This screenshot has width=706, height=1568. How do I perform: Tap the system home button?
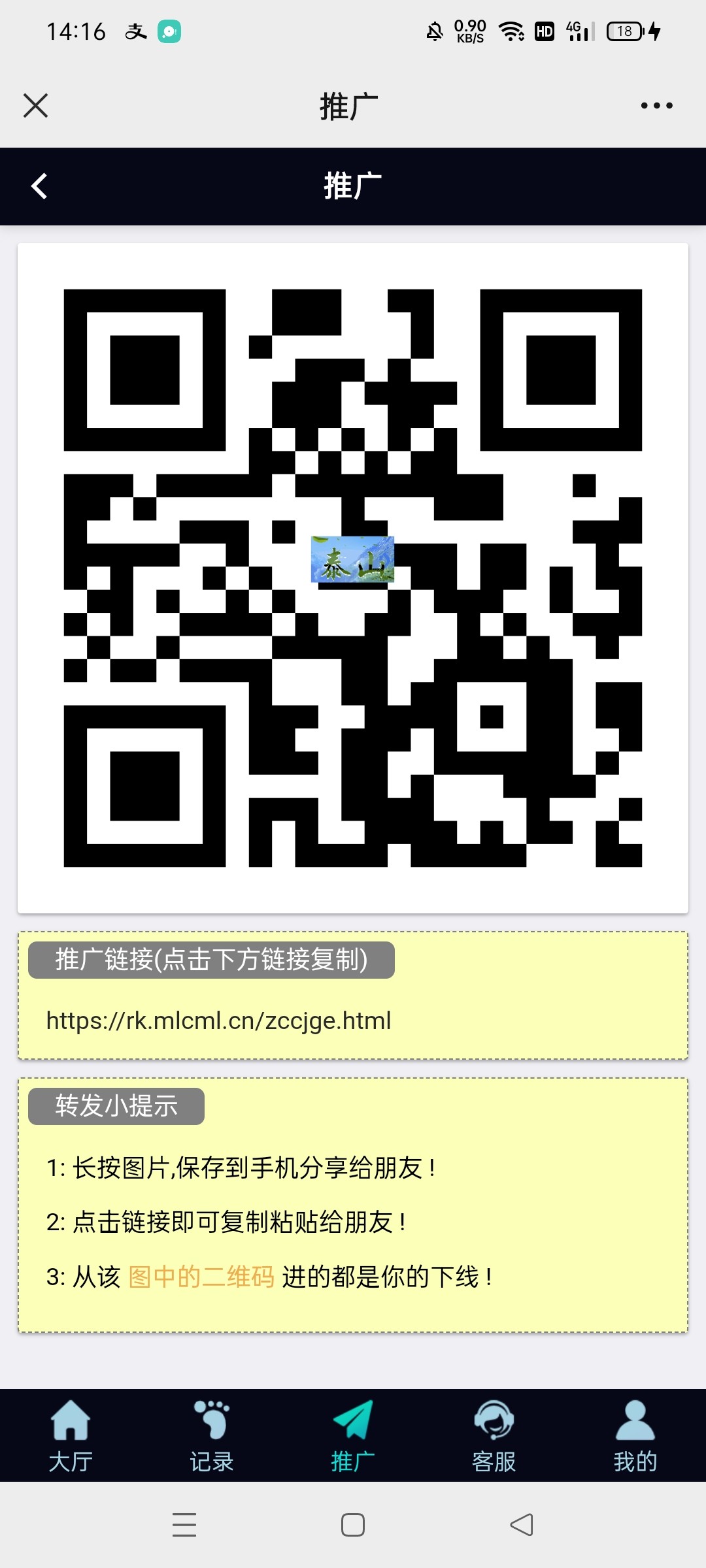353,1525
